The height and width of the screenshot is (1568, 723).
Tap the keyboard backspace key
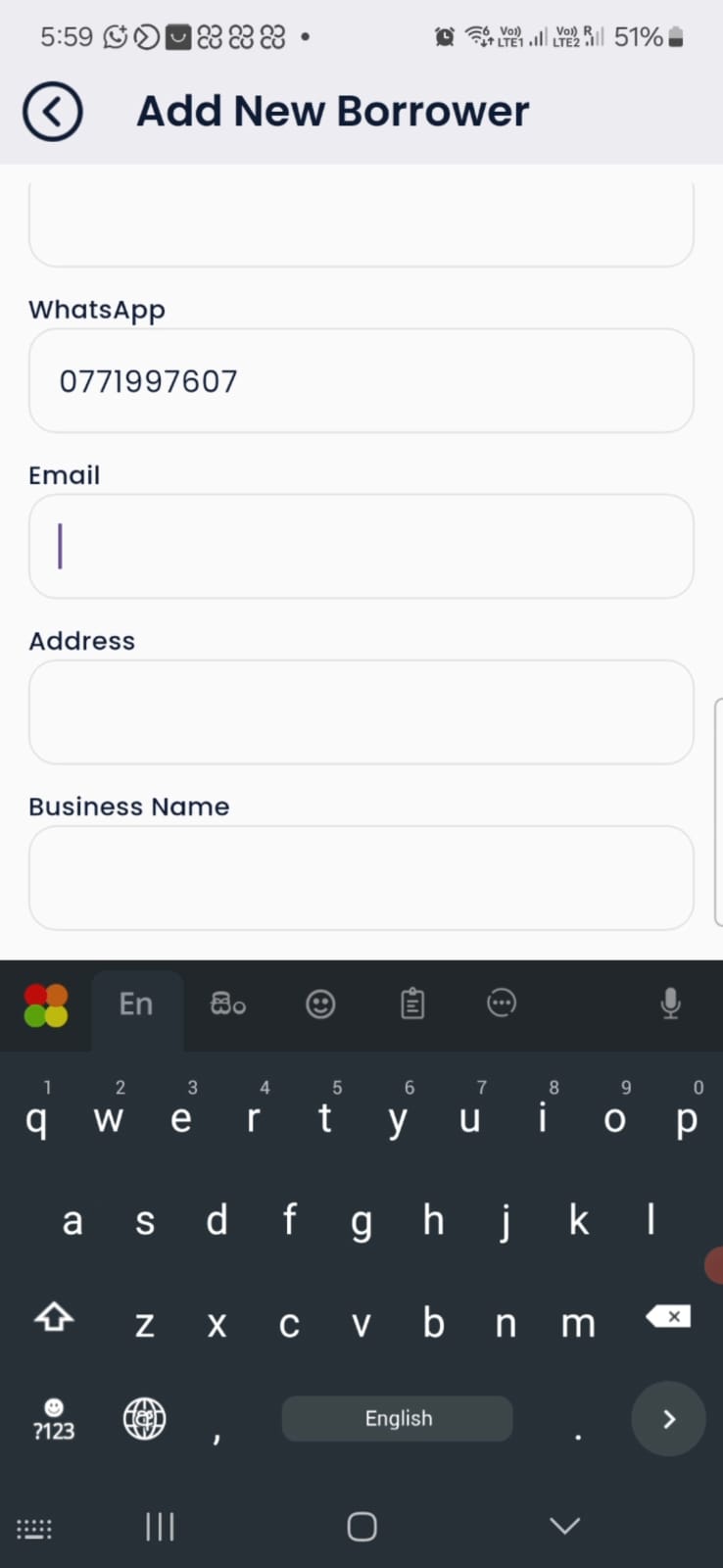[x=668, y=1317]
